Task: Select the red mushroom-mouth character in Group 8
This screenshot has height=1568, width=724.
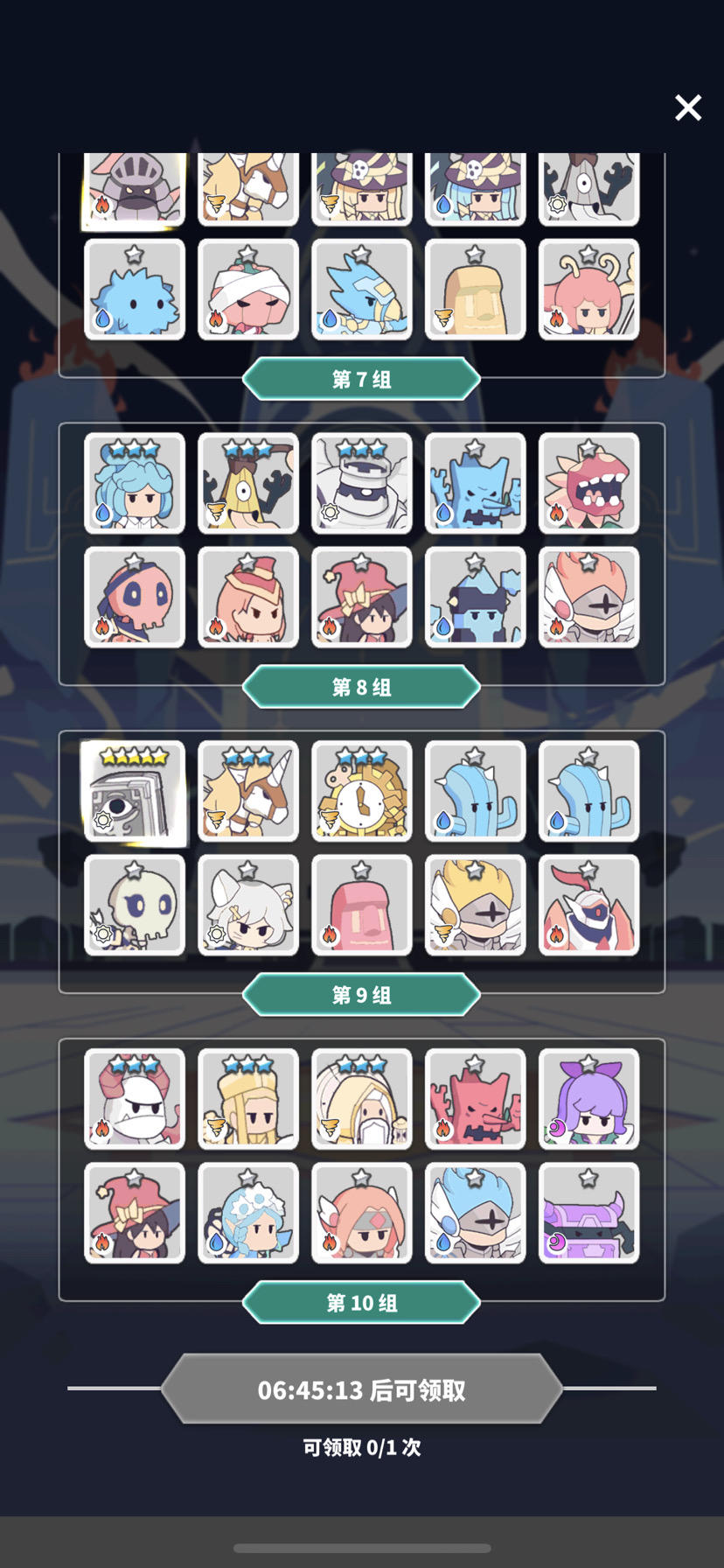Action: [588, 484]
